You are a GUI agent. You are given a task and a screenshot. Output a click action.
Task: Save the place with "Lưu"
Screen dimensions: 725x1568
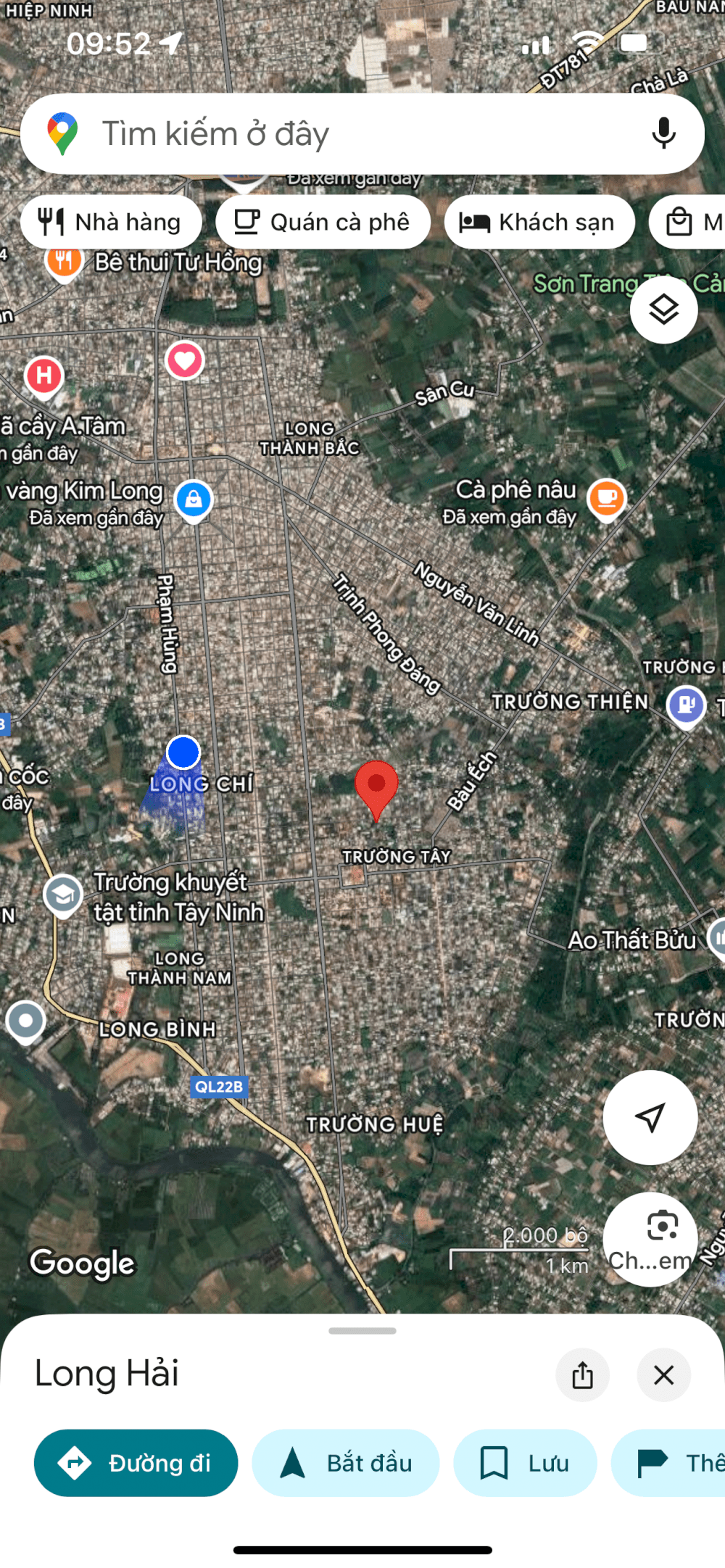[525, 1463]
